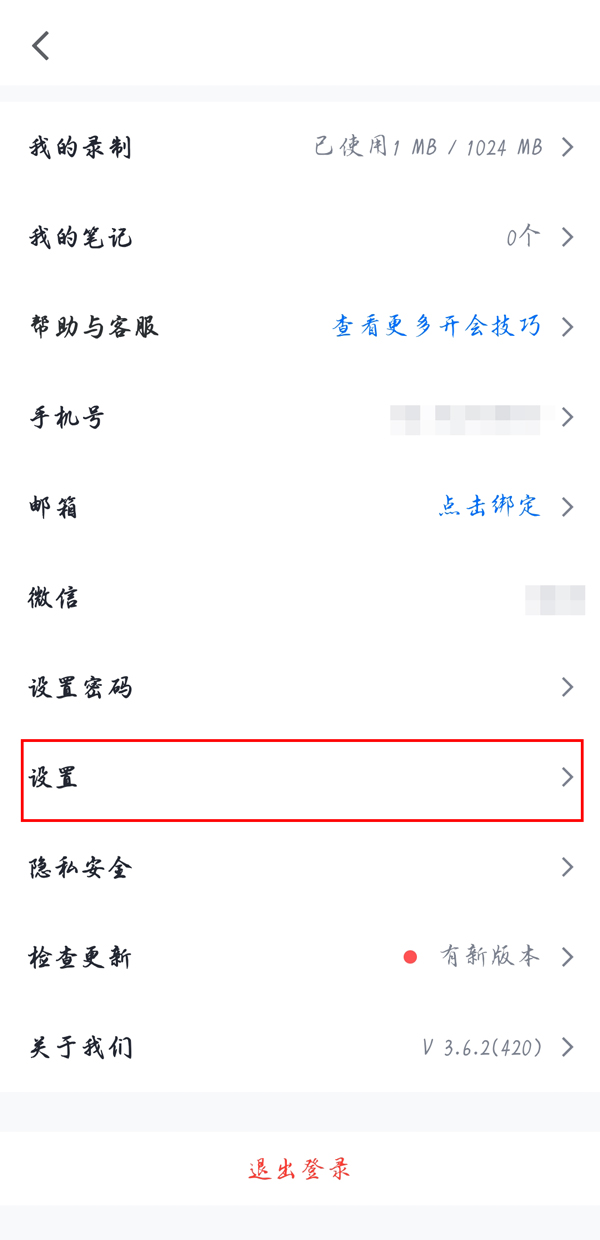Open the 设置 settings row
The width and height of the screenshot is (600, 1240).
[x=300, y=778]
